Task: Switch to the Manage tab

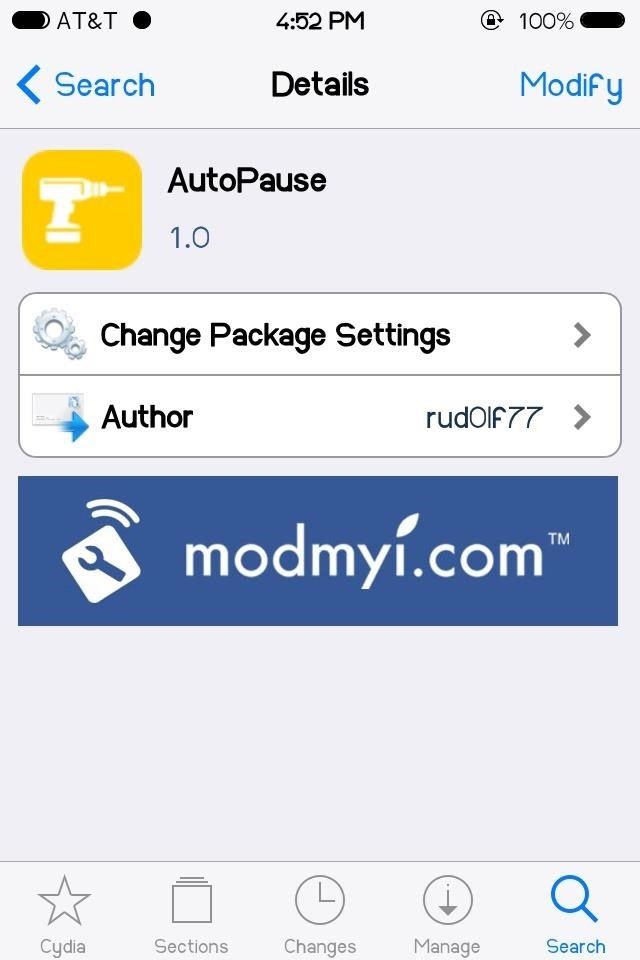Action: click(447, 913)
